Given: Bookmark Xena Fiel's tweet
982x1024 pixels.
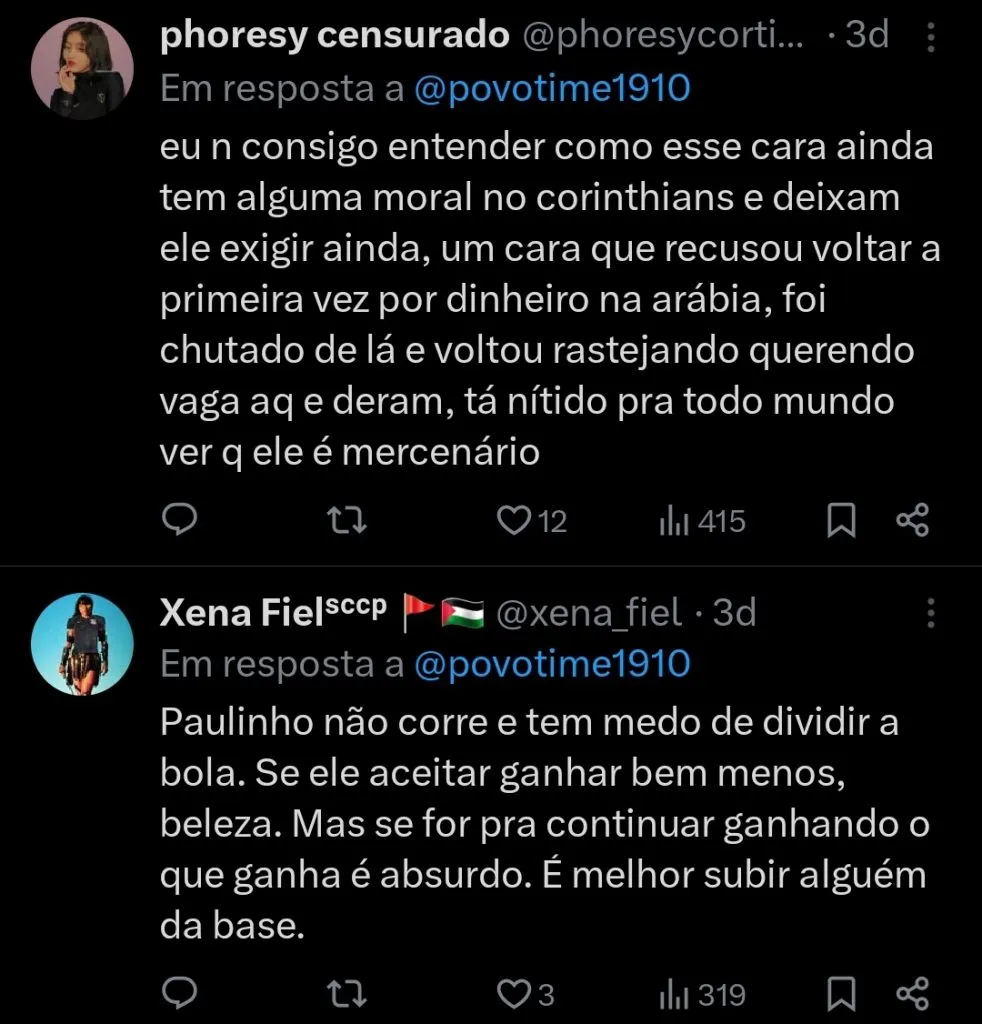Looking at the screenshot, I should pyautogui.click(x=841, y=993).
